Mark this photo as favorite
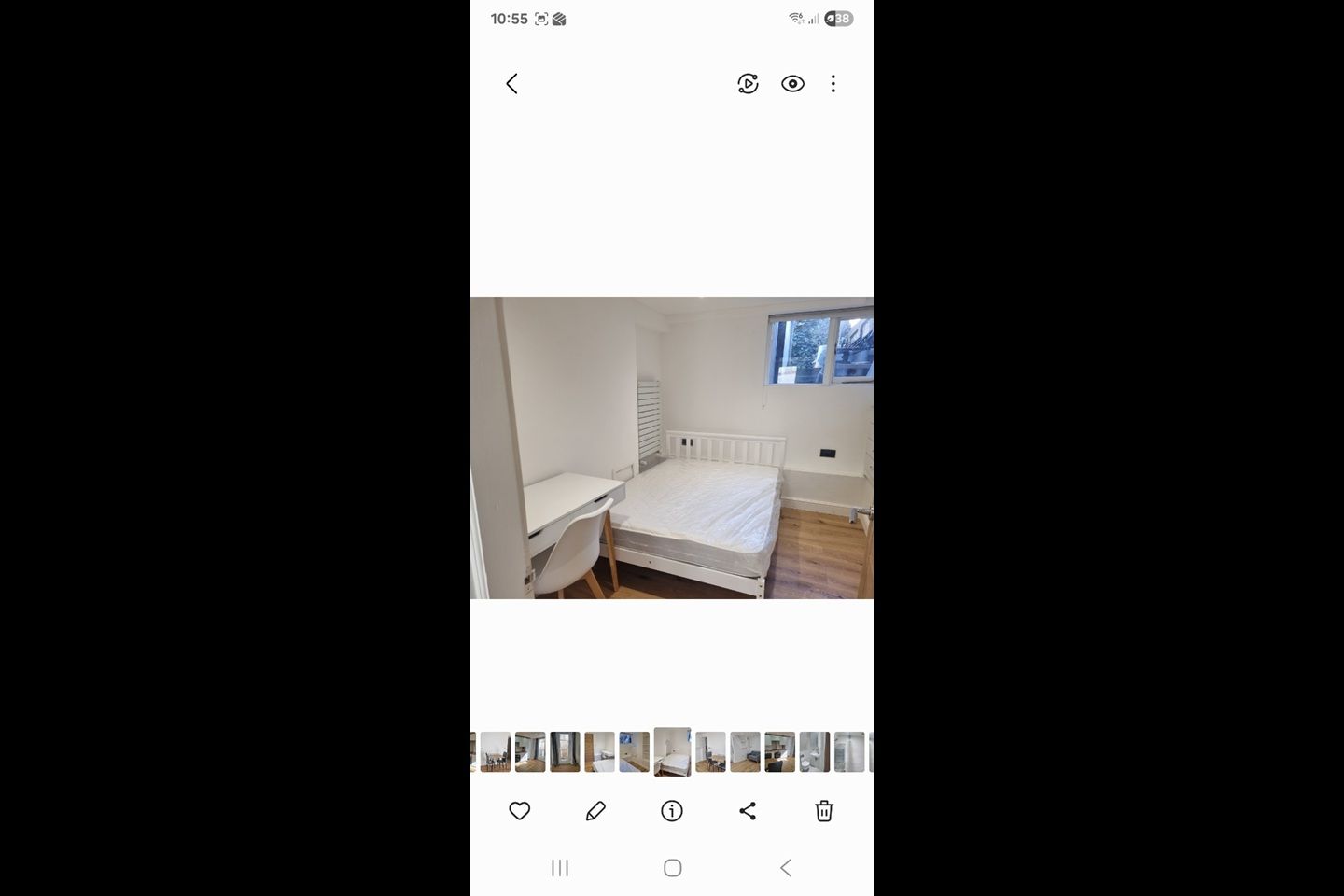The height and width of the screenshot is (896, 1344). [520, 811]
